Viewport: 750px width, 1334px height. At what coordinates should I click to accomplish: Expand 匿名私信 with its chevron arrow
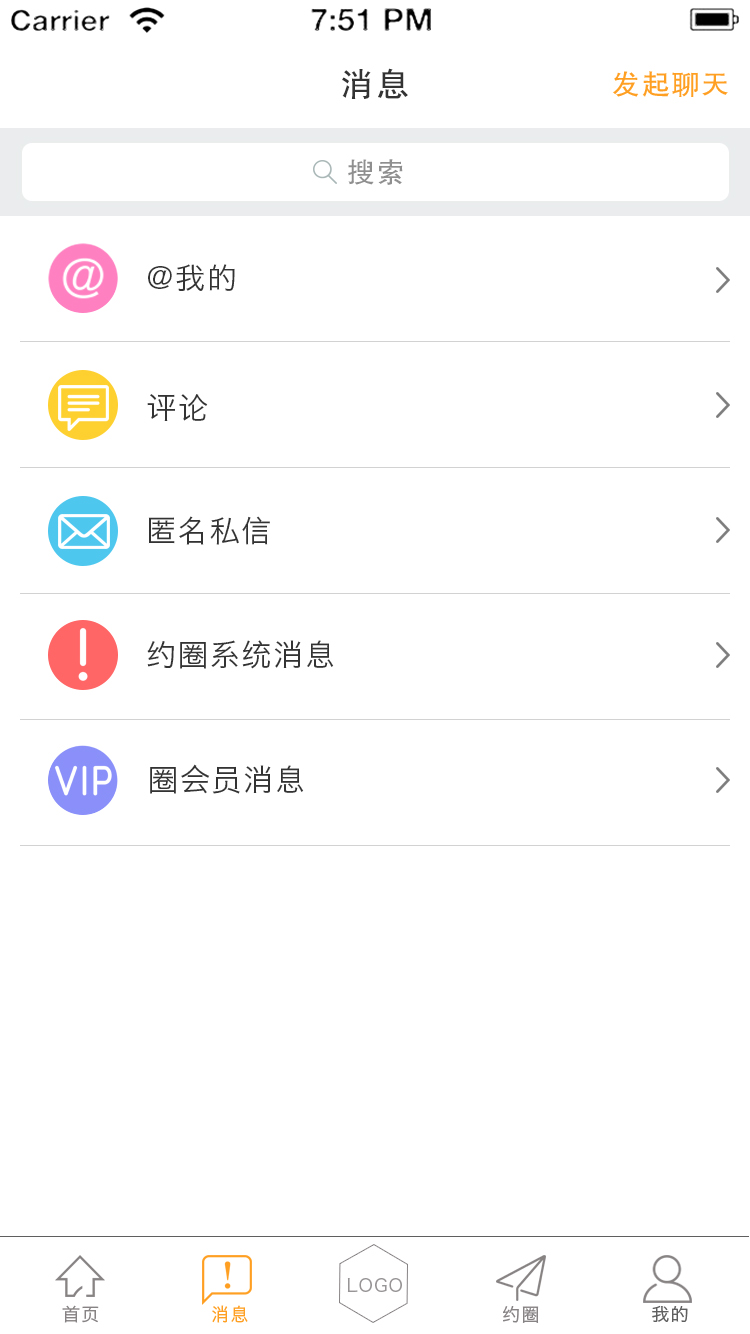[x=722, y=530]
